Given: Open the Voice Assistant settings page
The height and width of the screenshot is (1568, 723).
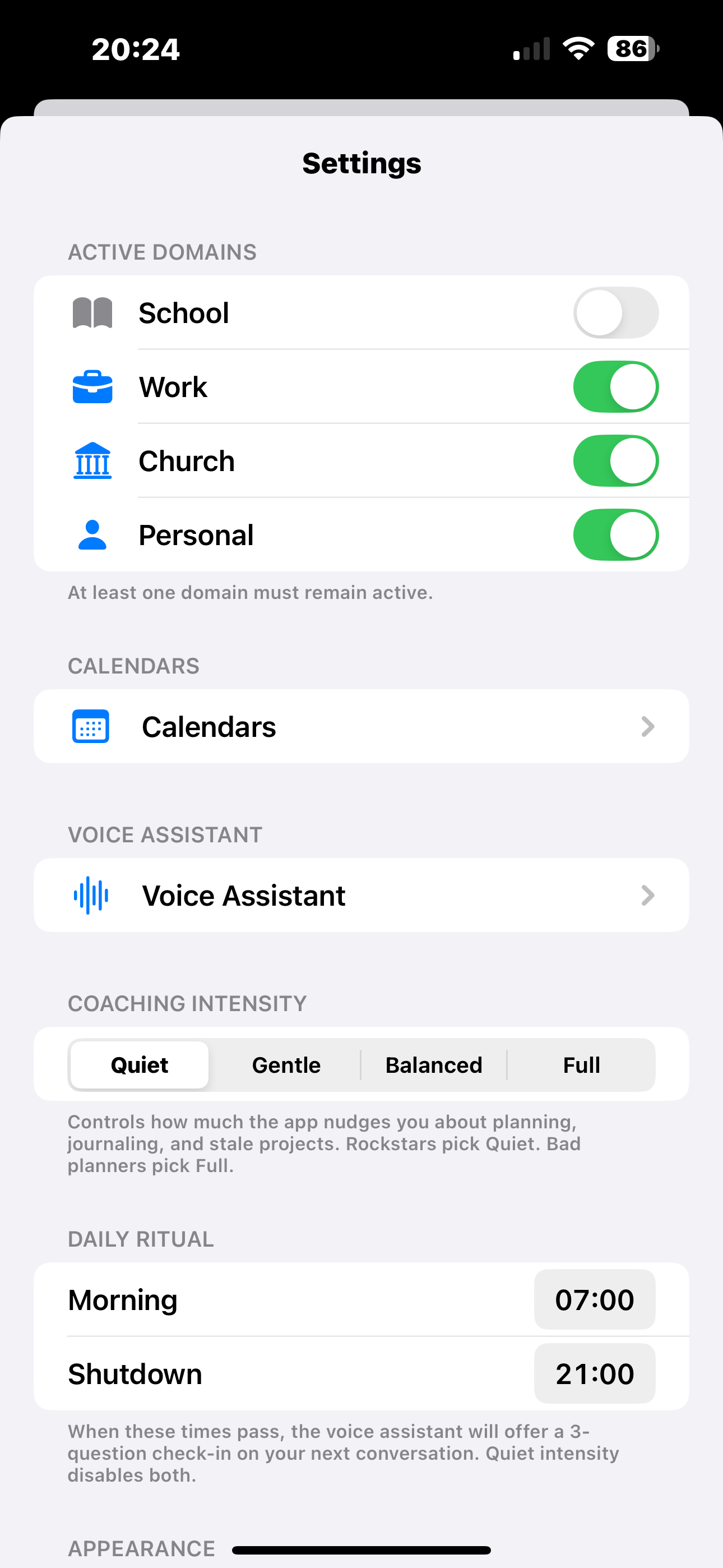Looking at the screenshot, I should (x=361, y=895).
